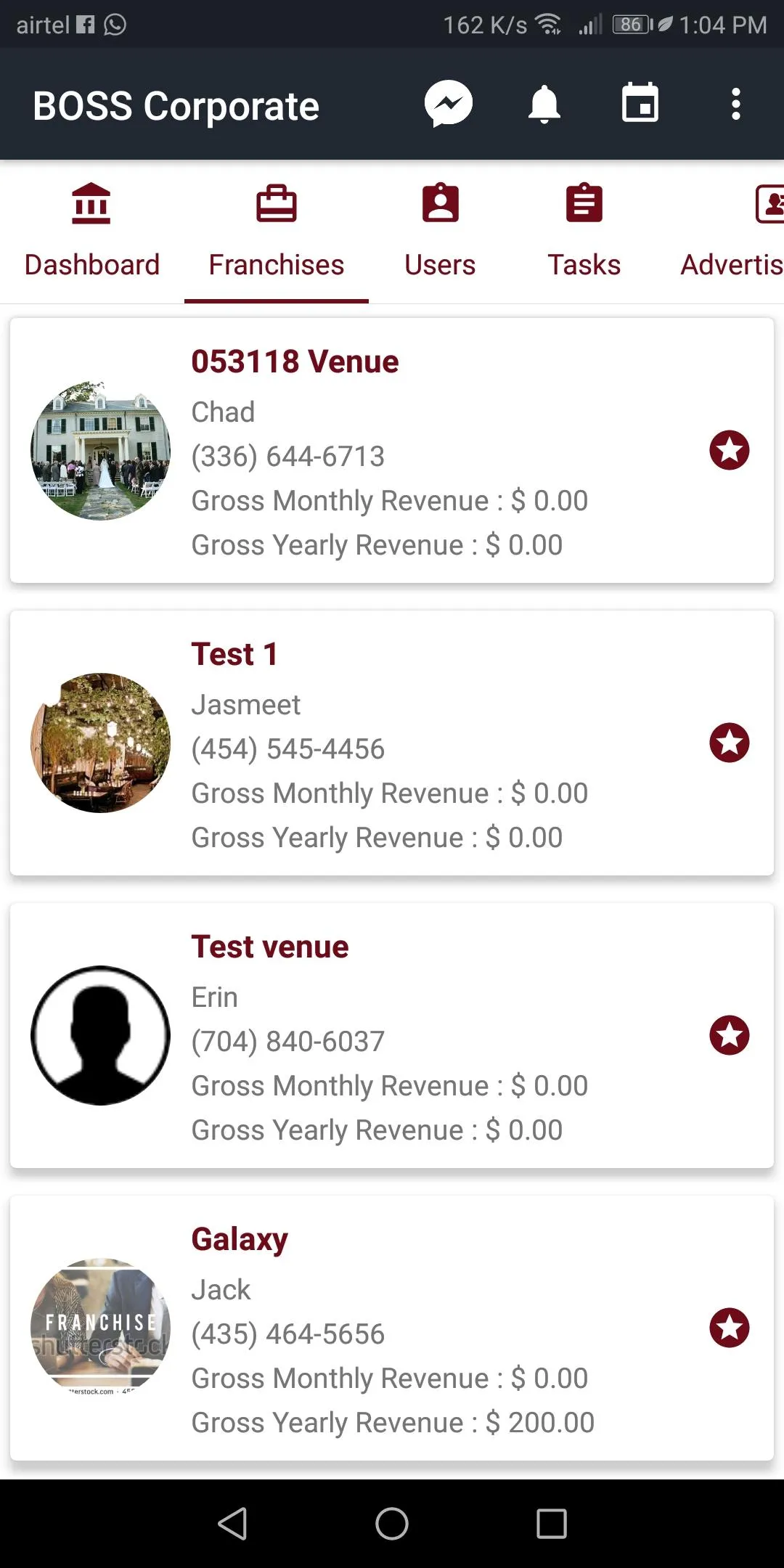Return to the home screen
Screen dimensions: 784x1568
392,1523
